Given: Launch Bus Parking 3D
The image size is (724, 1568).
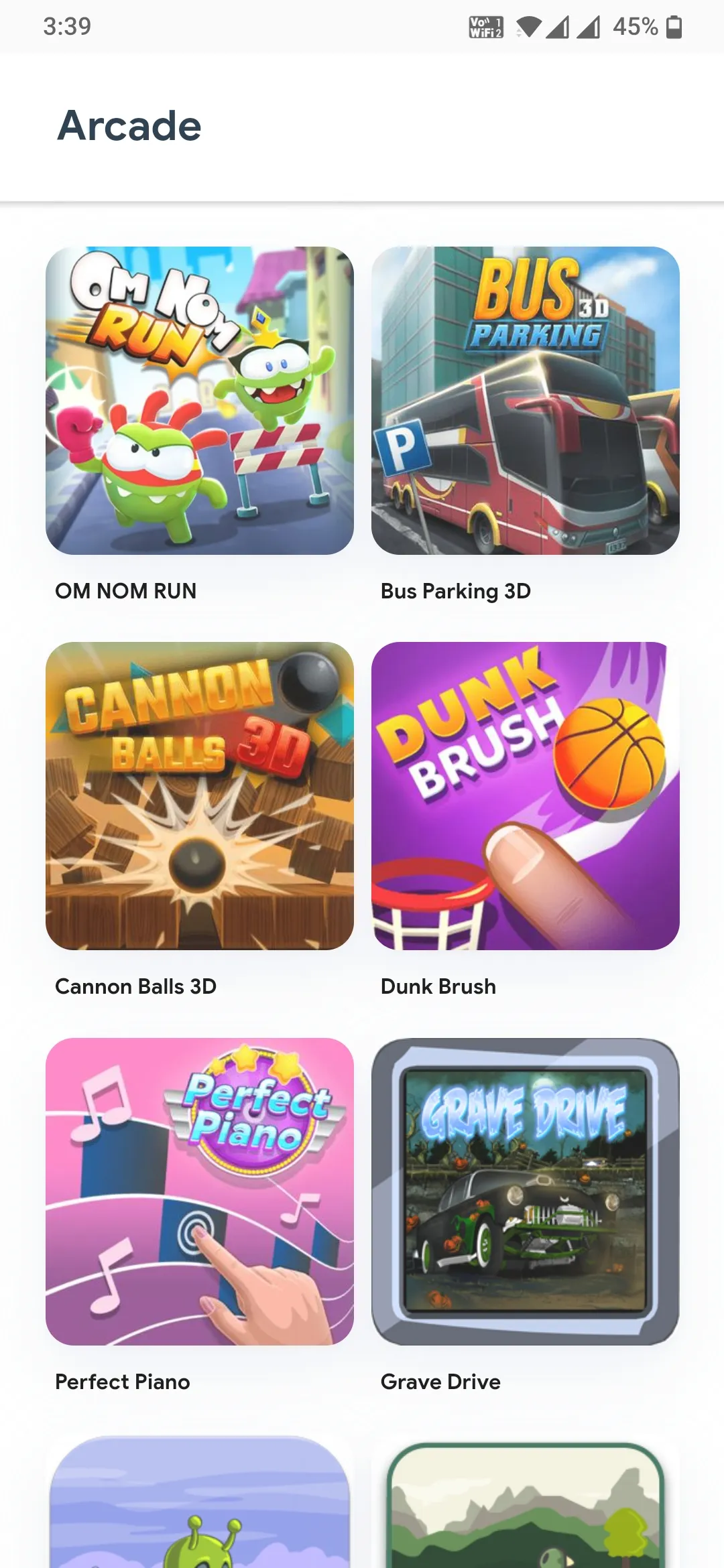Looking at the screenshot, I should (x=525, y=400).
